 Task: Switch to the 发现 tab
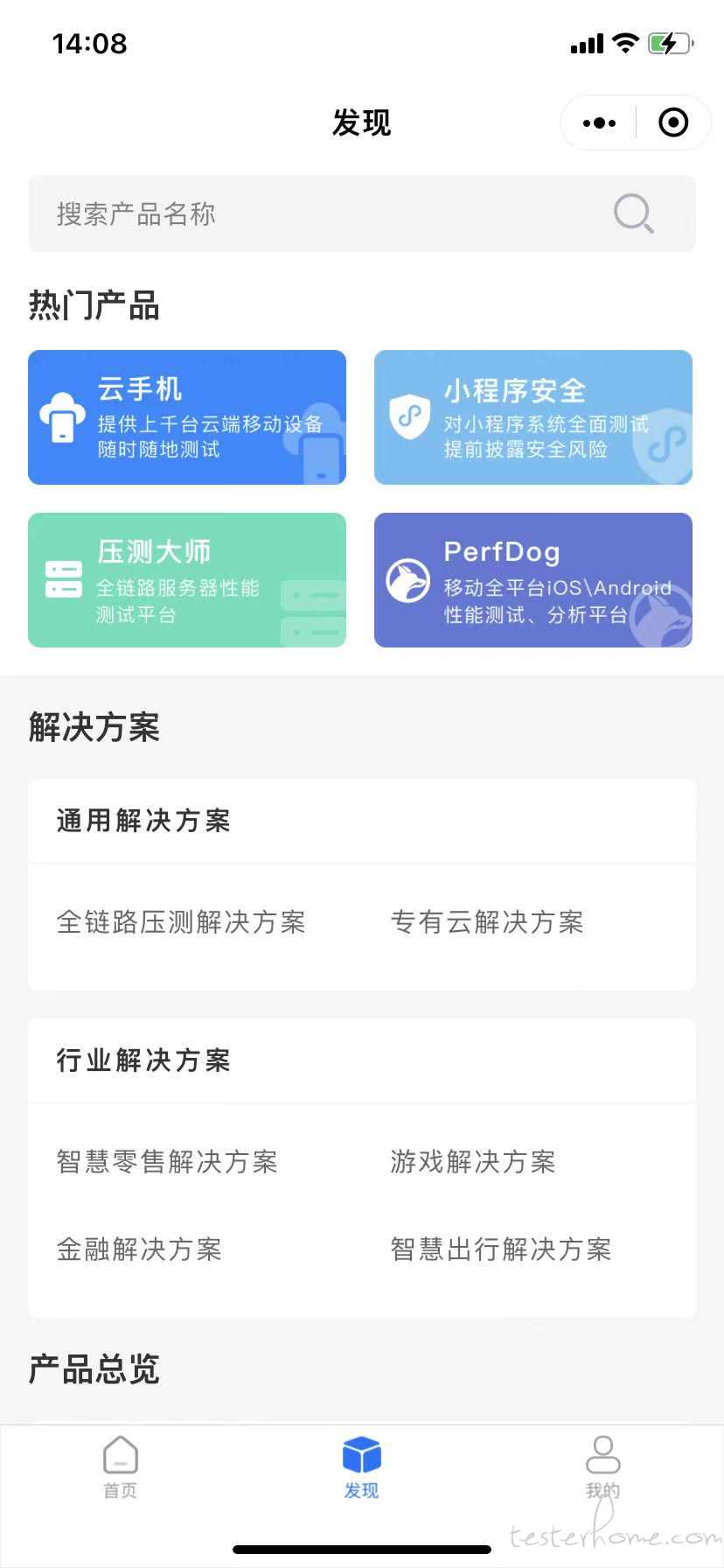pyautogui.click(x=362, y=1467)
